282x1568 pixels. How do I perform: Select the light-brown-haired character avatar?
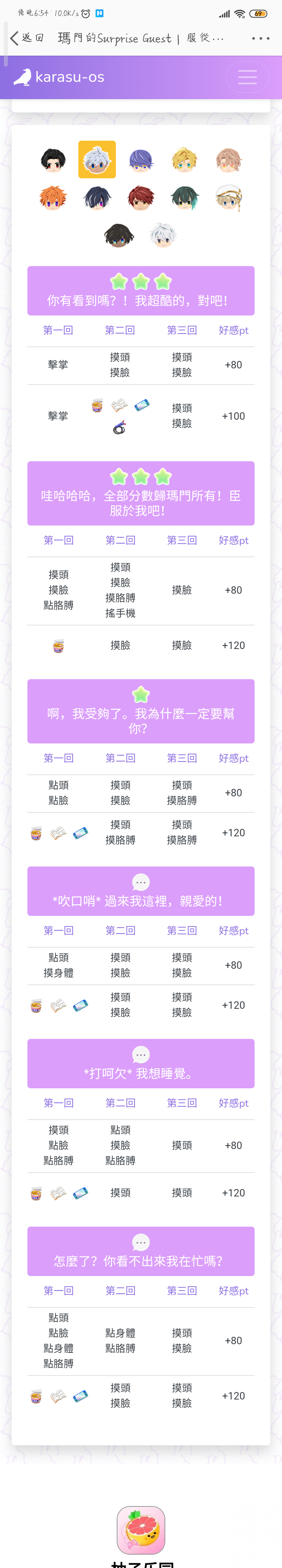pos(229,160)
